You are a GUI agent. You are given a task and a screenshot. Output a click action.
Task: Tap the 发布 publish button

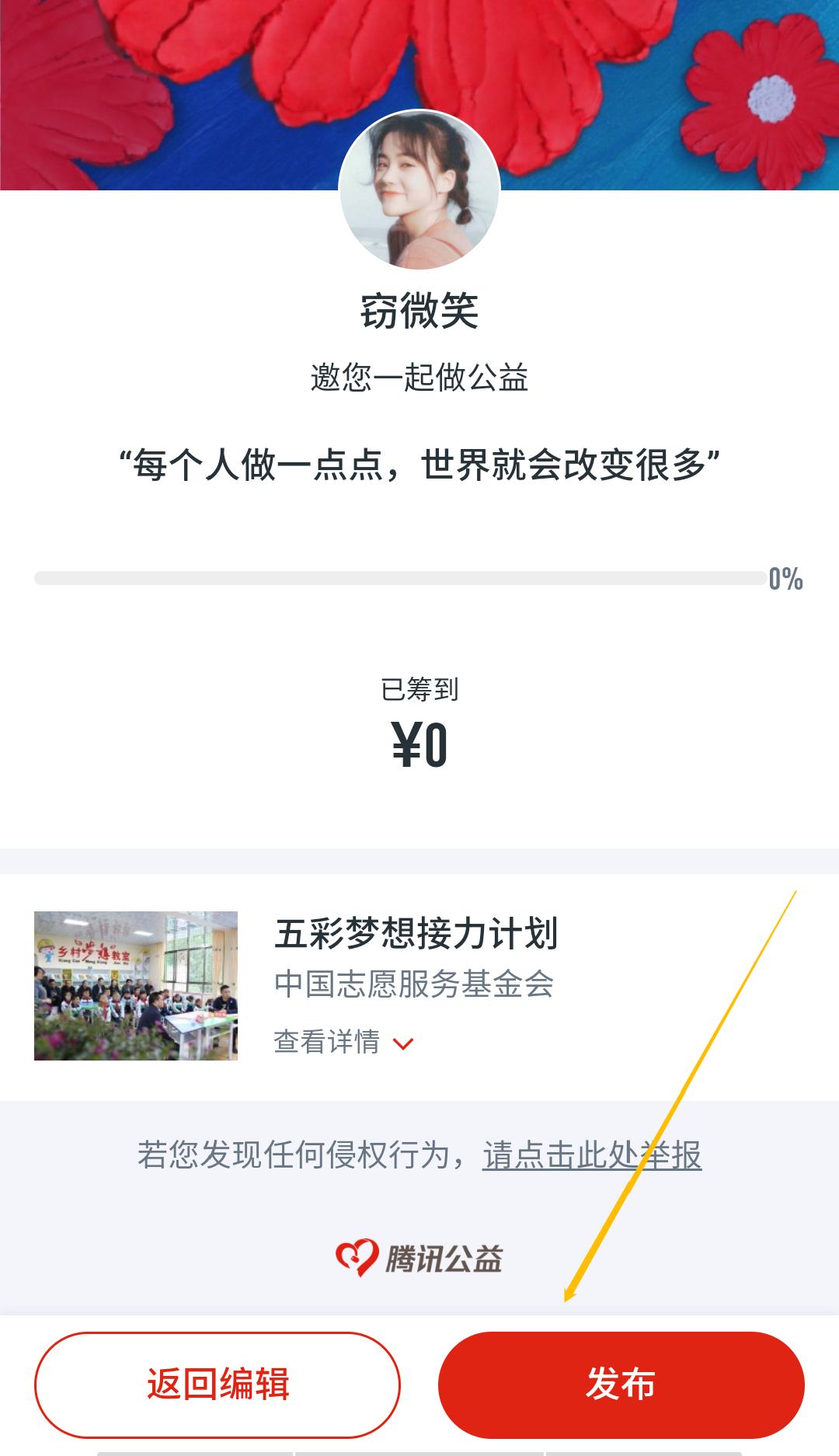(x=621, y=1385)
